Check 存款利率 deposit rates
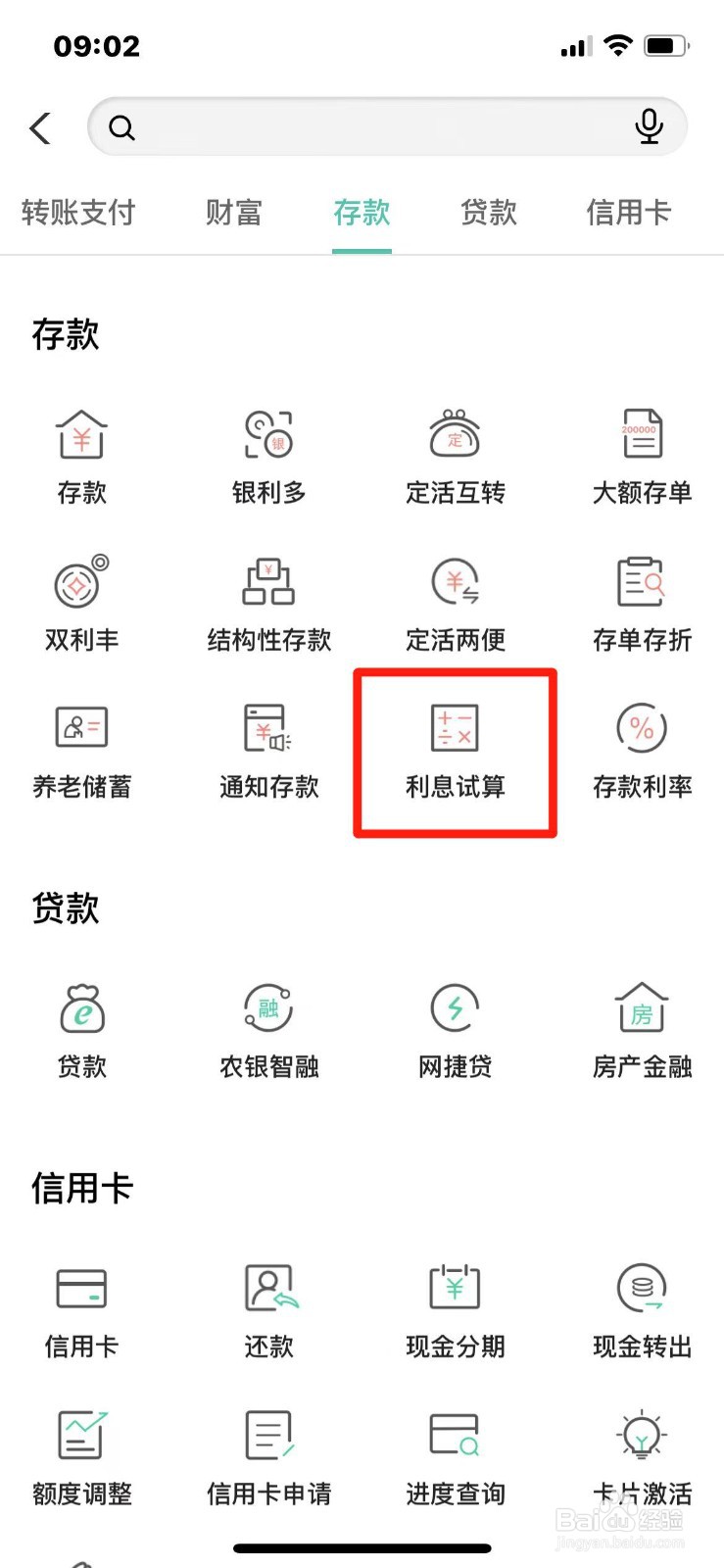Image resolution: width=724 pixels, height=1568 pixels. pos(641,750)
